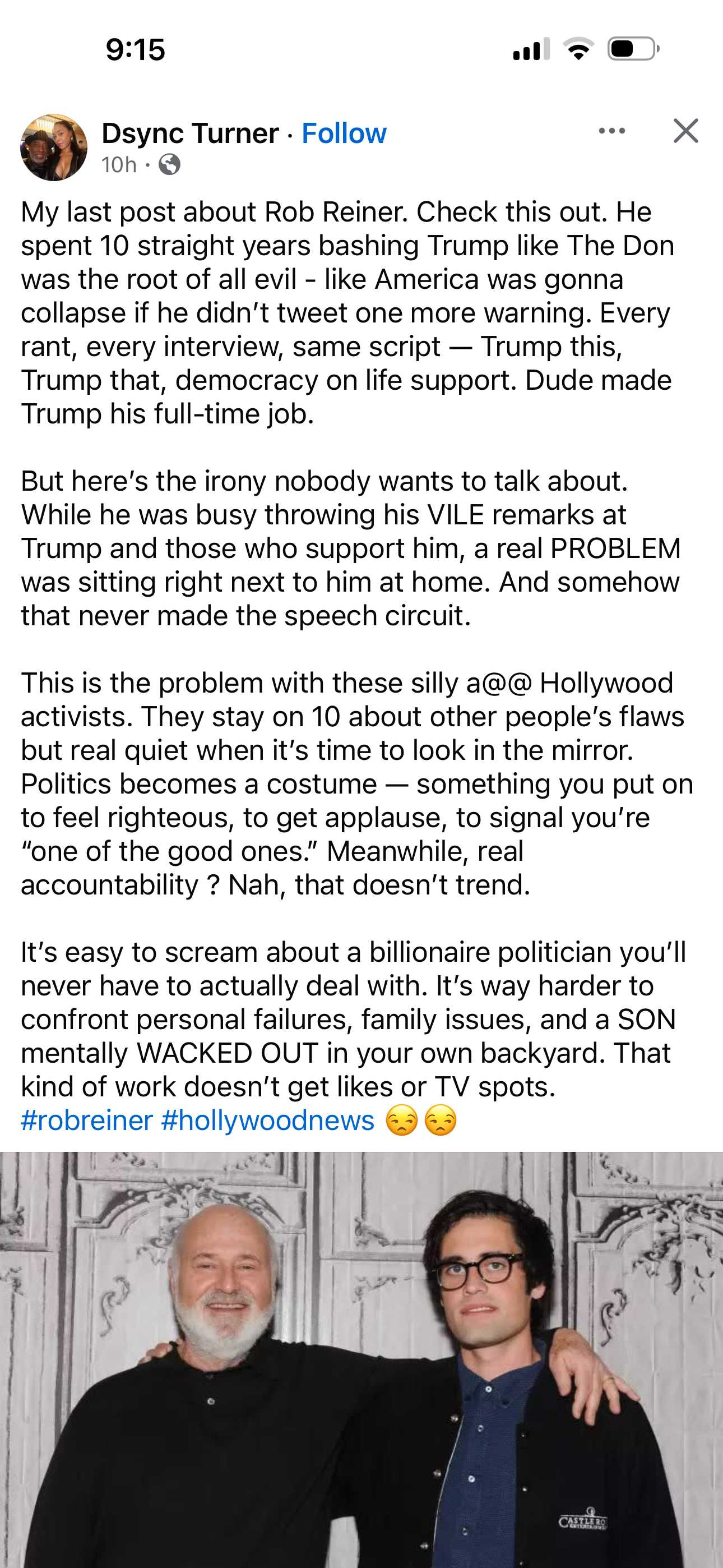
Task: Follow Dsync Turner
Action: 344,133
